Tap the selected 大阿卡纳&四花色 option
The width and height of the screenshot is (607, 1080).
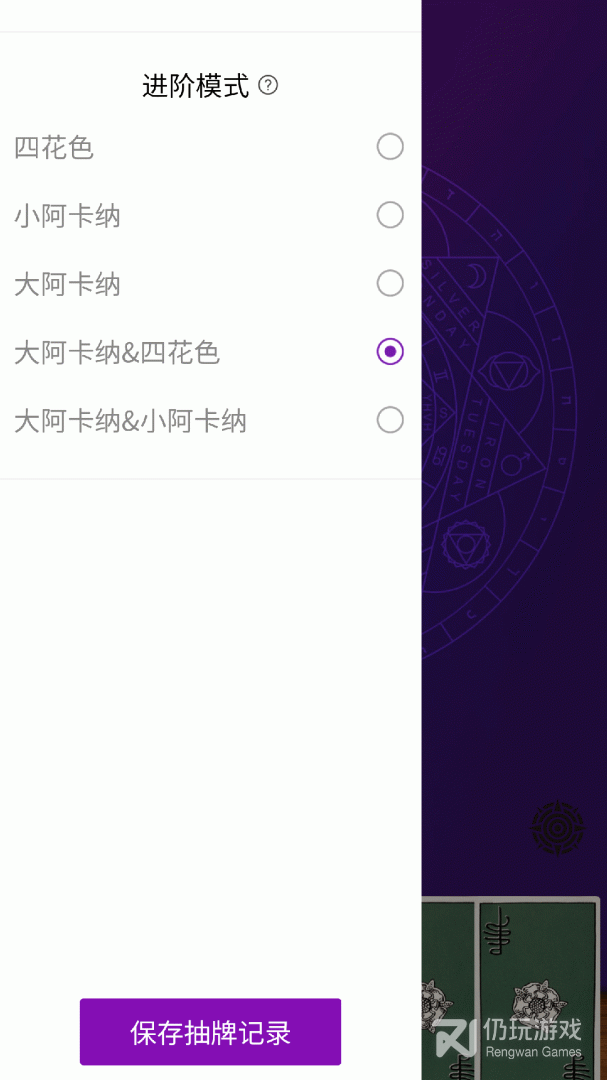pos(390,352)
